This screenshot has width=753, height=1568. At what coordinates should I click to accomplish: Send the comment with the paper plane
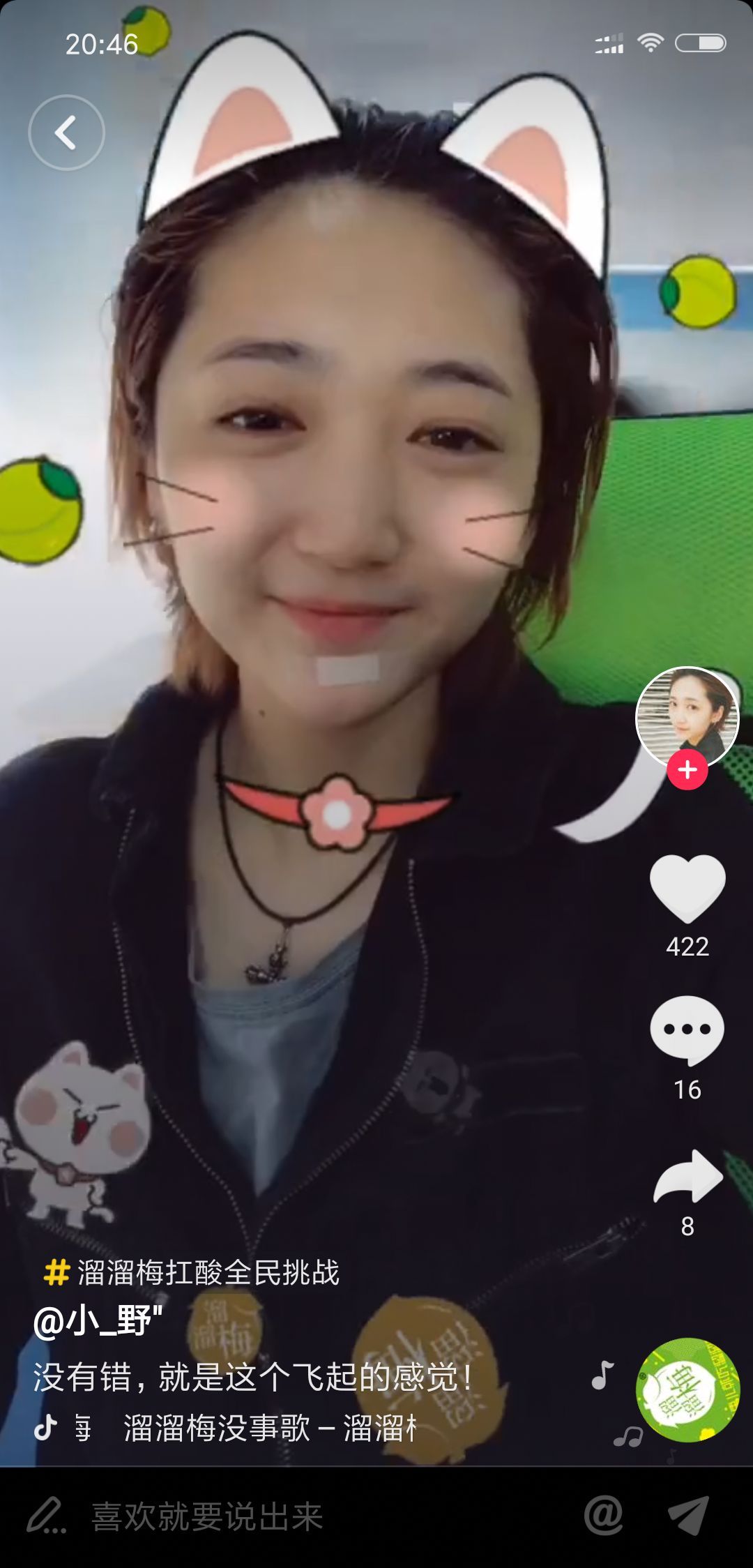(688, 1515)
